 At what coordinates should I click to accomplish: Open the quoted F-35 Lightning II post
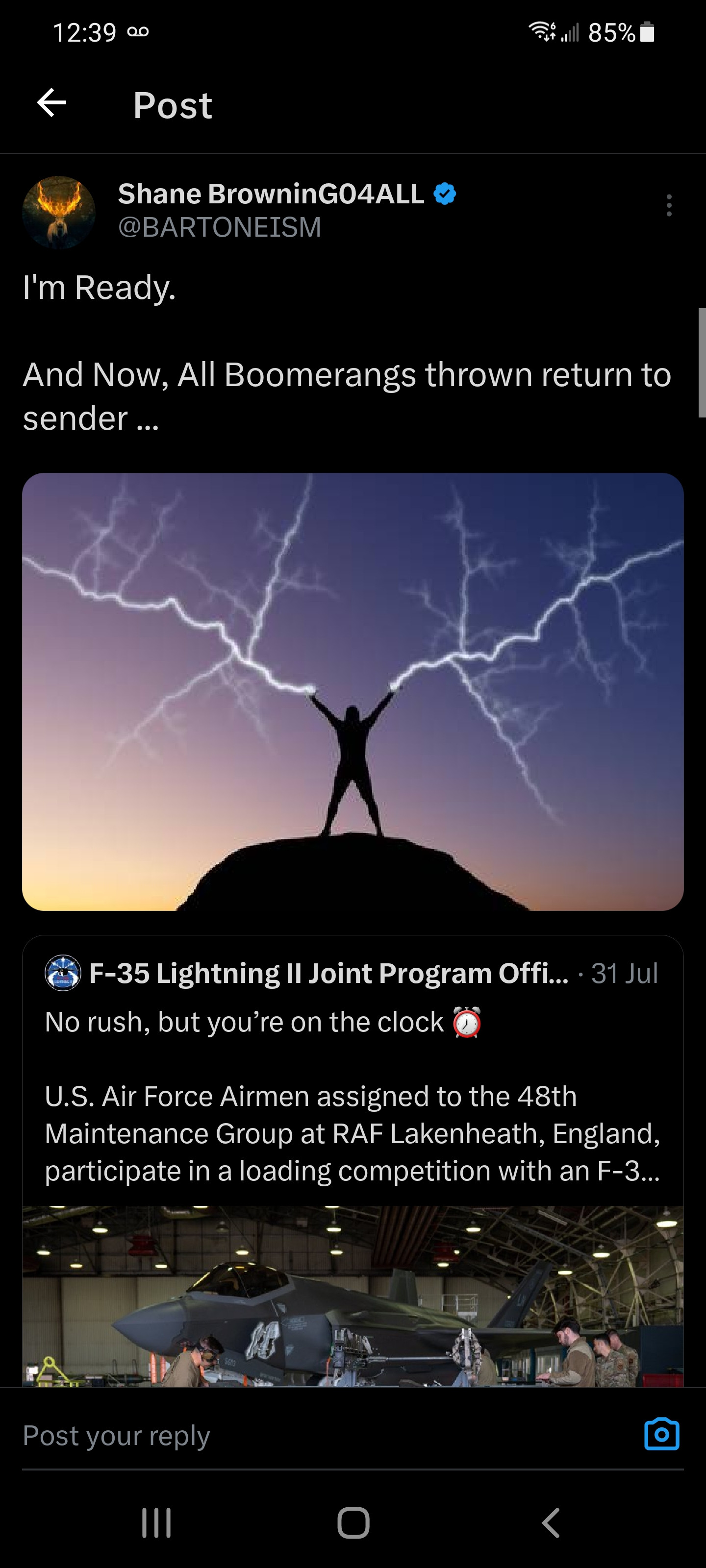point(352,1096)
